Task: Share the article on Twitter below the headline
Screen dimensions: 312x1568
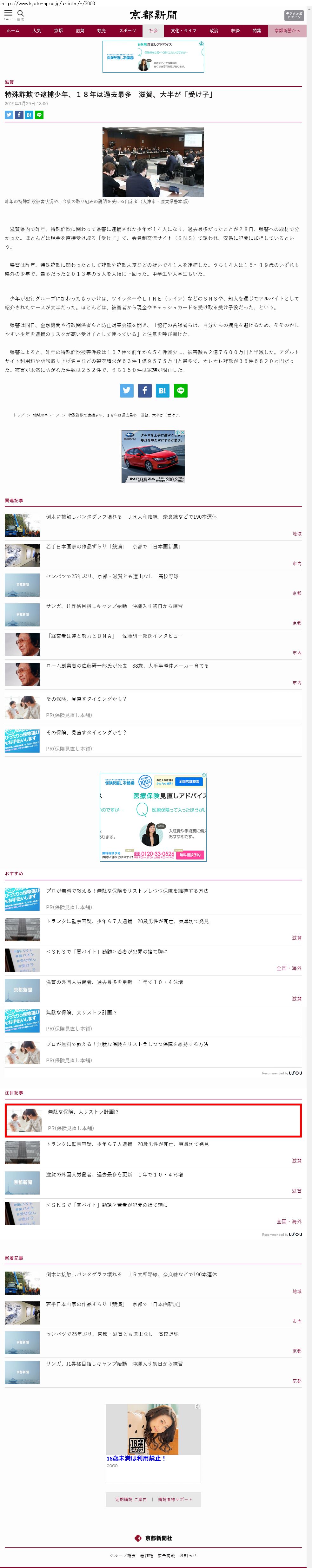Action: [9, 114]
